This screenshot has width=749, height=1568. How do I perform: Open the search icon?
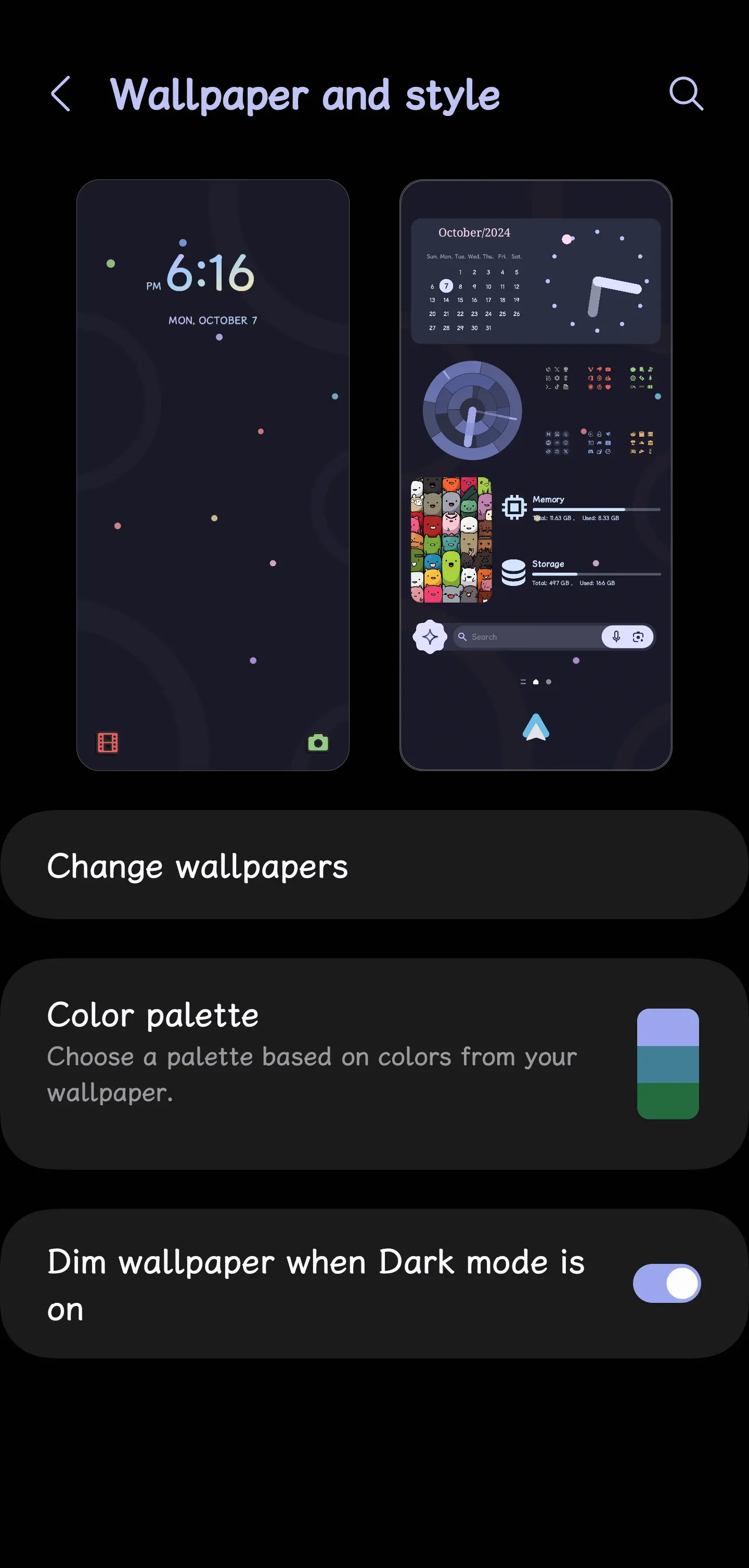pyautogui.click(x=686, y=94)
